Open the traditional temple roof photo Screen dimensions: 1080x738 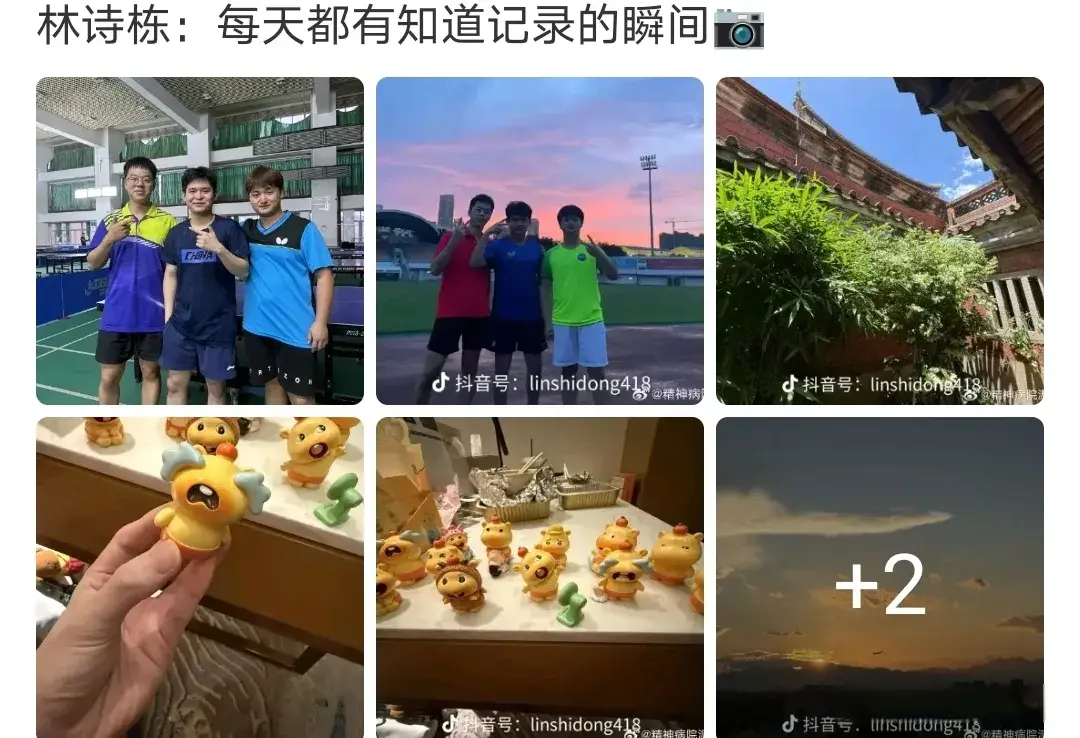coord(880,241)
